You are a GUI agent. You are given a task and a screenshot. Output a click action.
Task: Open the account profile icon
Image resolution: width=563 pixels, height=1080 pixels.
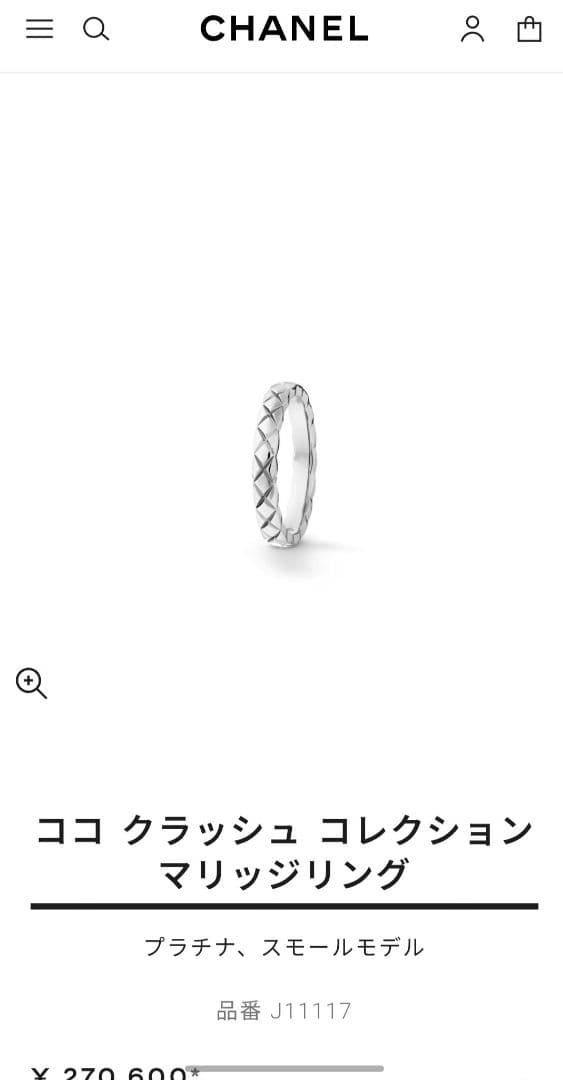click(472, 29)
